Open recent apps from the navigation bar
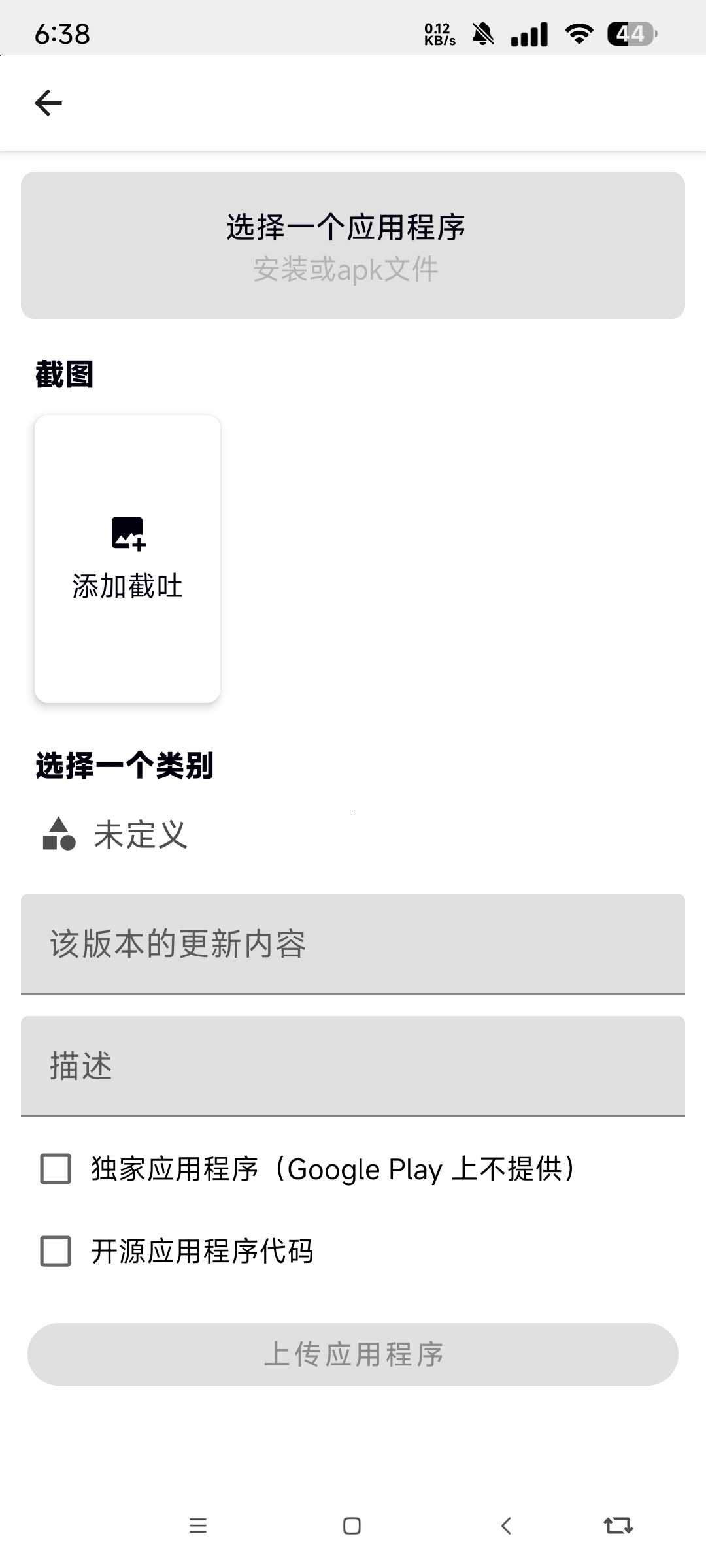706x1568 pixels. (198, 1526)
